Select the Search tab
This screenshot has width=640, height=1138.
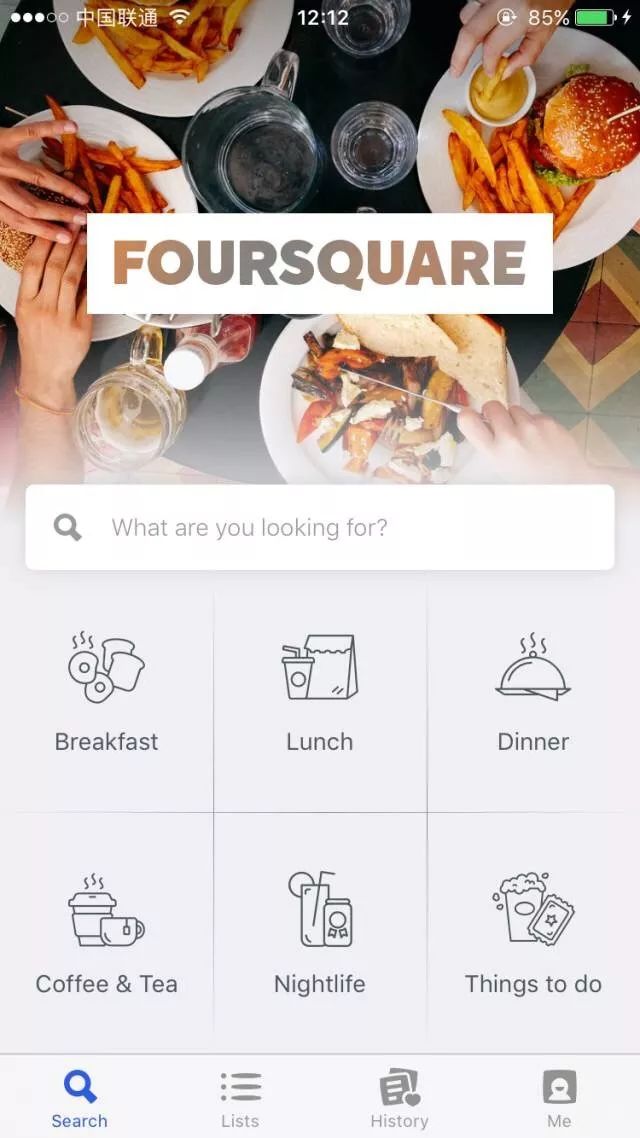click(x=80, y=1098)
